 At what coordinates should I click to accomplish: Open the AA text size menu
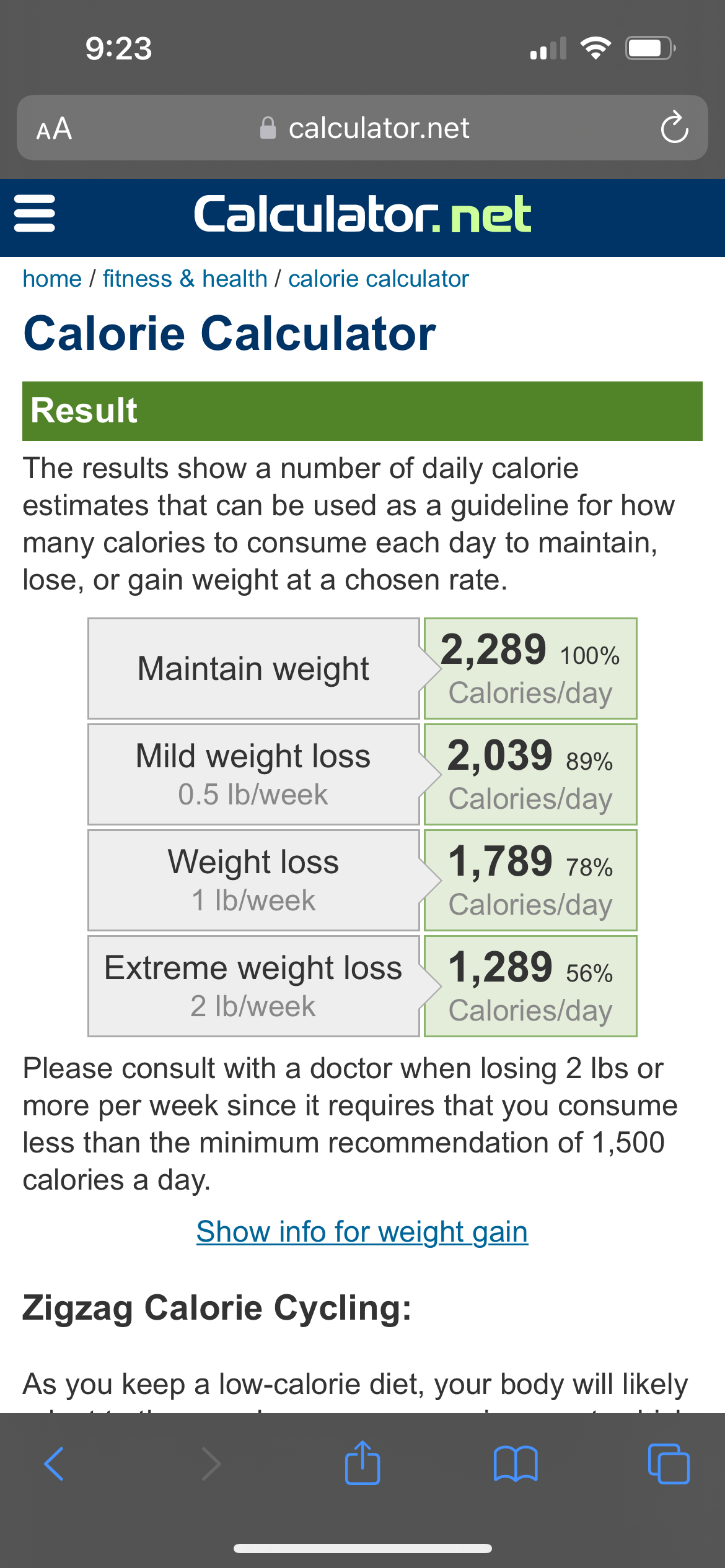55,129
